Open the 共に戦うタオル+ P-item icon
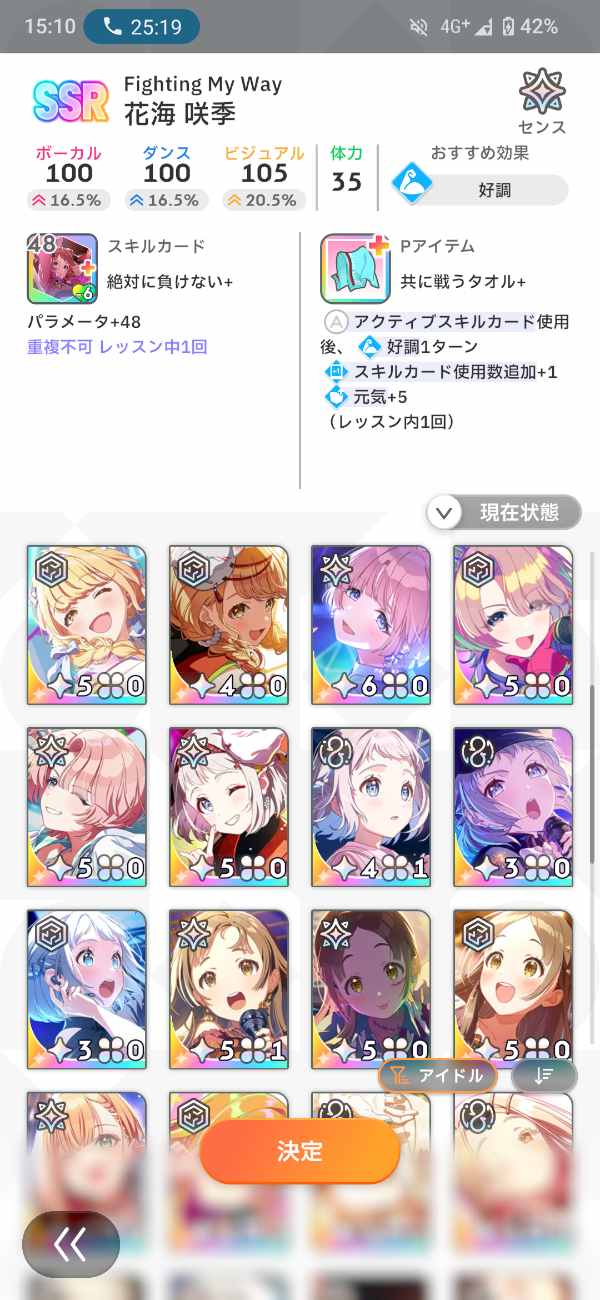 [x=355, y=268]
